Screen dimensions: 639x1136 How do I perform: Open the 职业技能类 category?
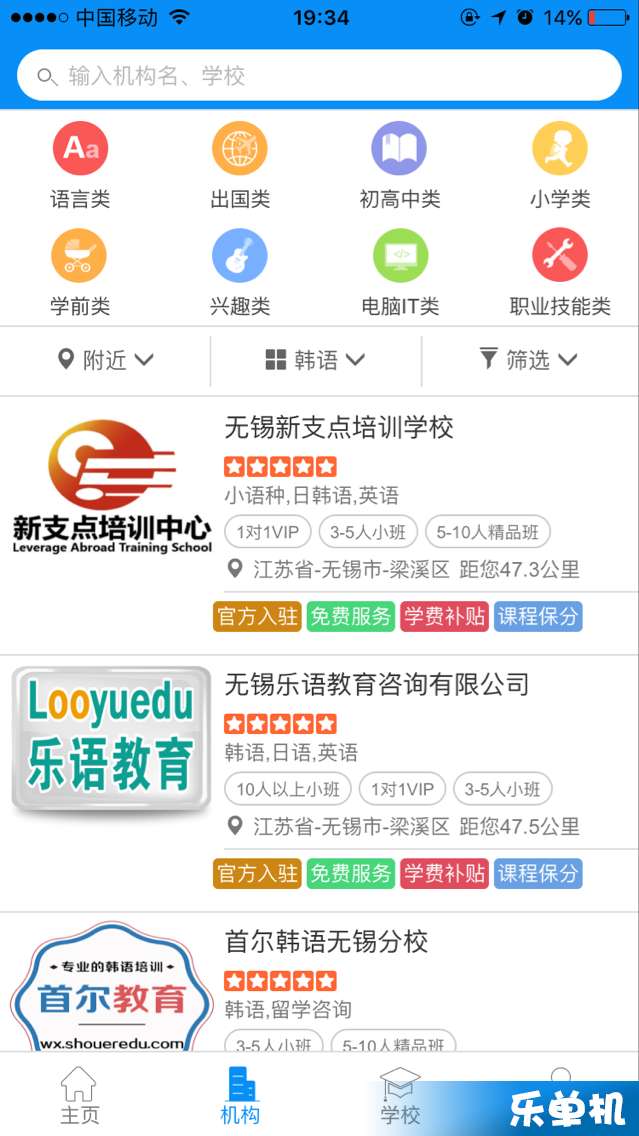(x=559, y=272)
